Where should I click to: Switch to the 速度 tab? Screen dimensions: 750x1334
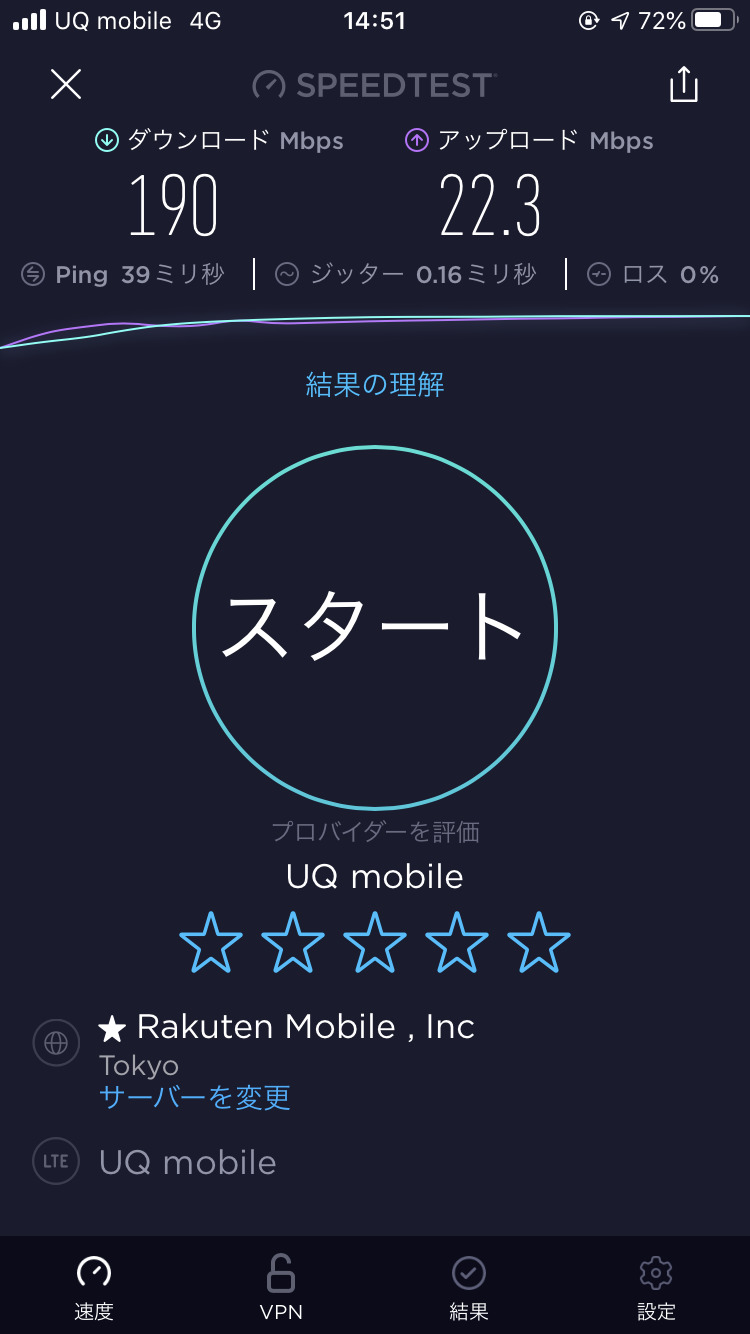pyautogui.click(x=94, y=1288)
